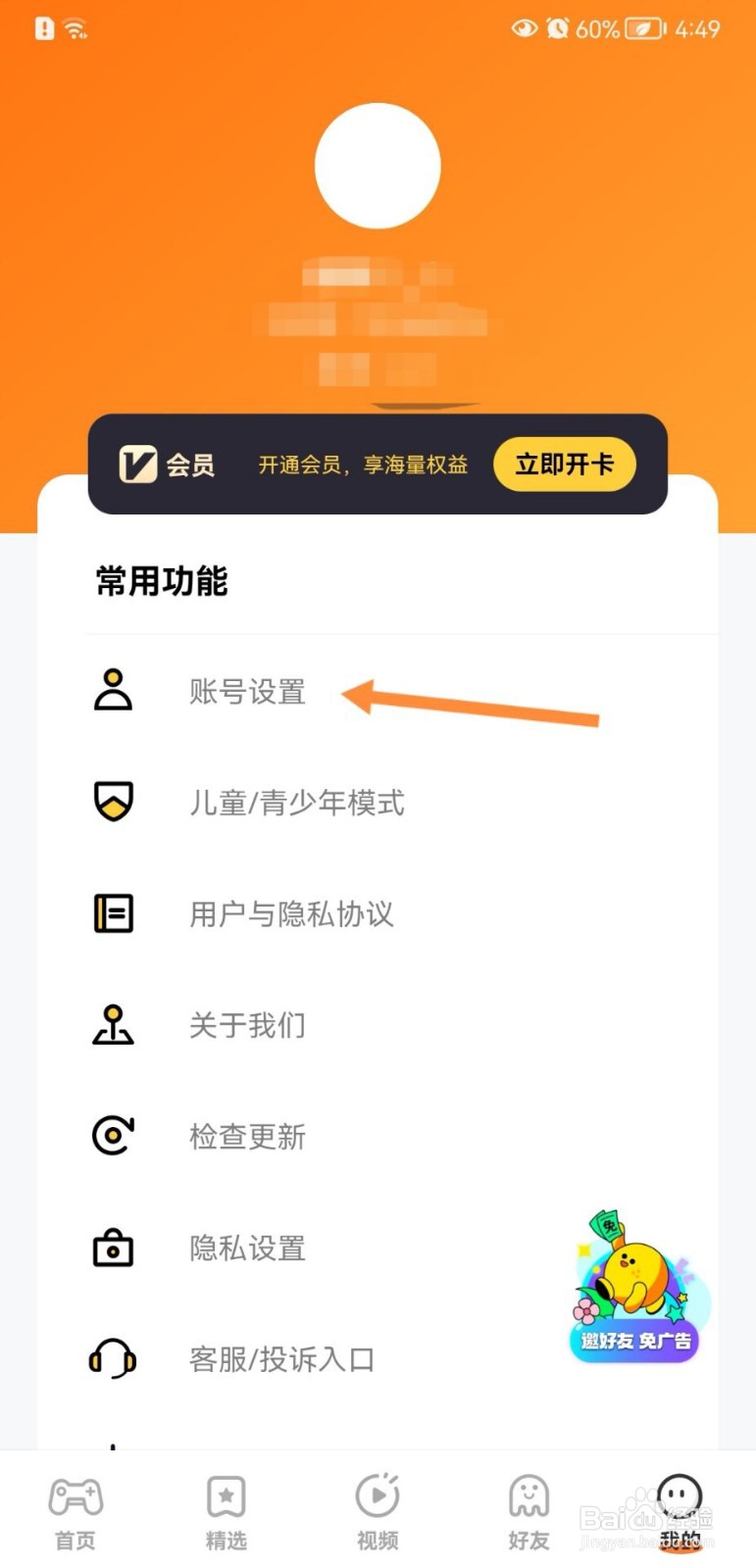
Task: Open the 好友 ghost tab icon
Action: pyautogui.click(x=528, y=1496)
